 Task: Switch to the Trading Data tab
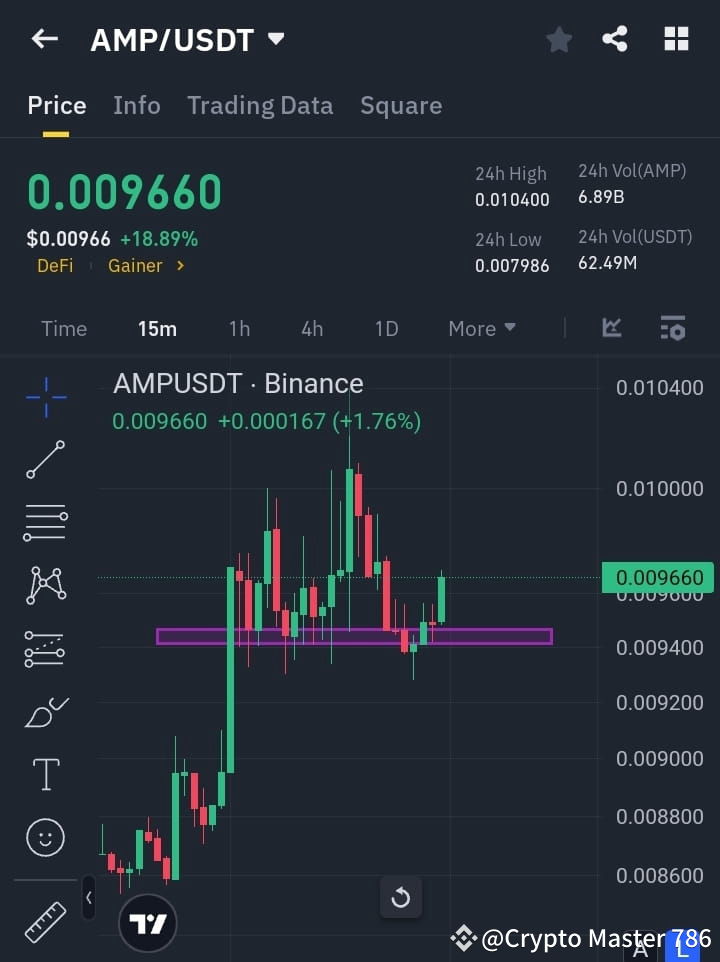click(260, 105)
